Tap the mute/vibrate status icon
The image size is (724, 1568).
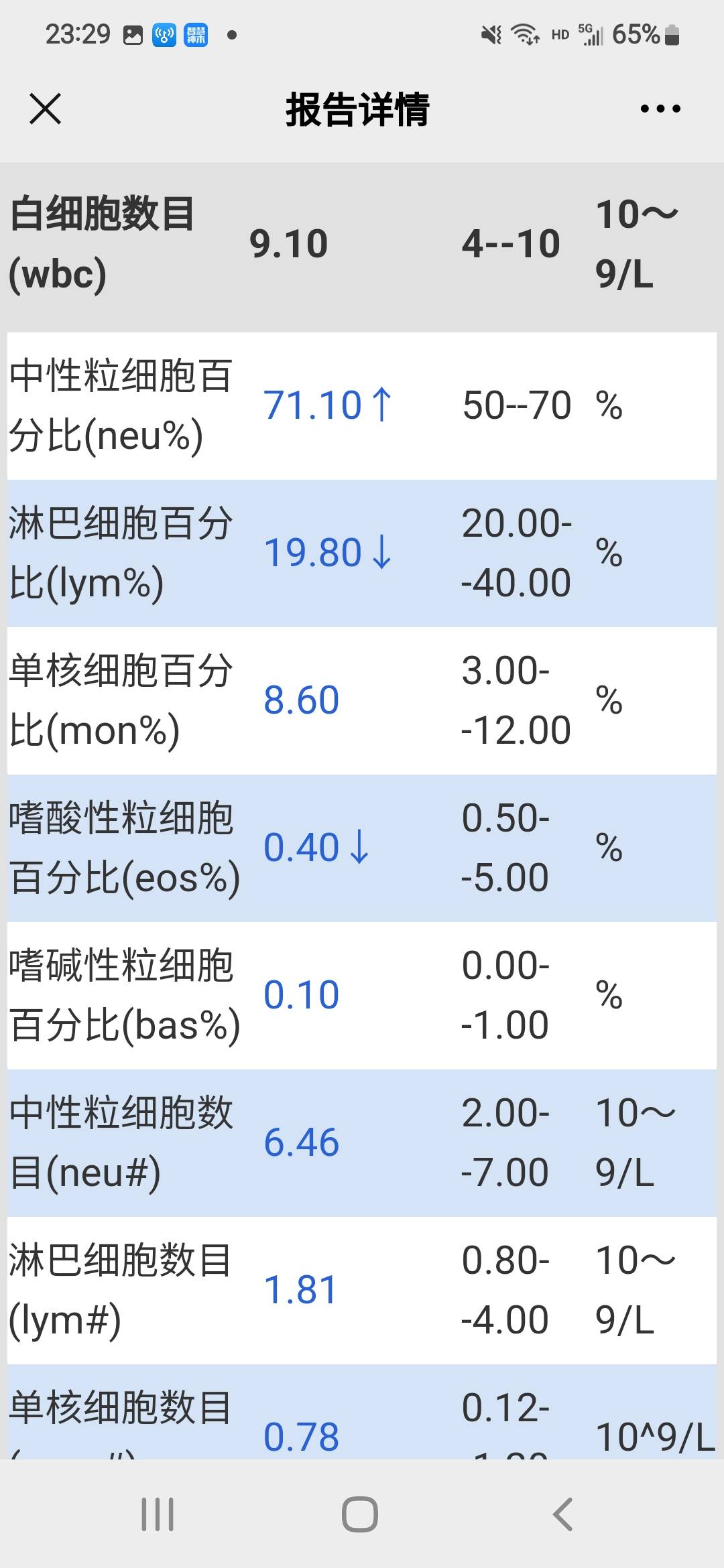[489, 34]
